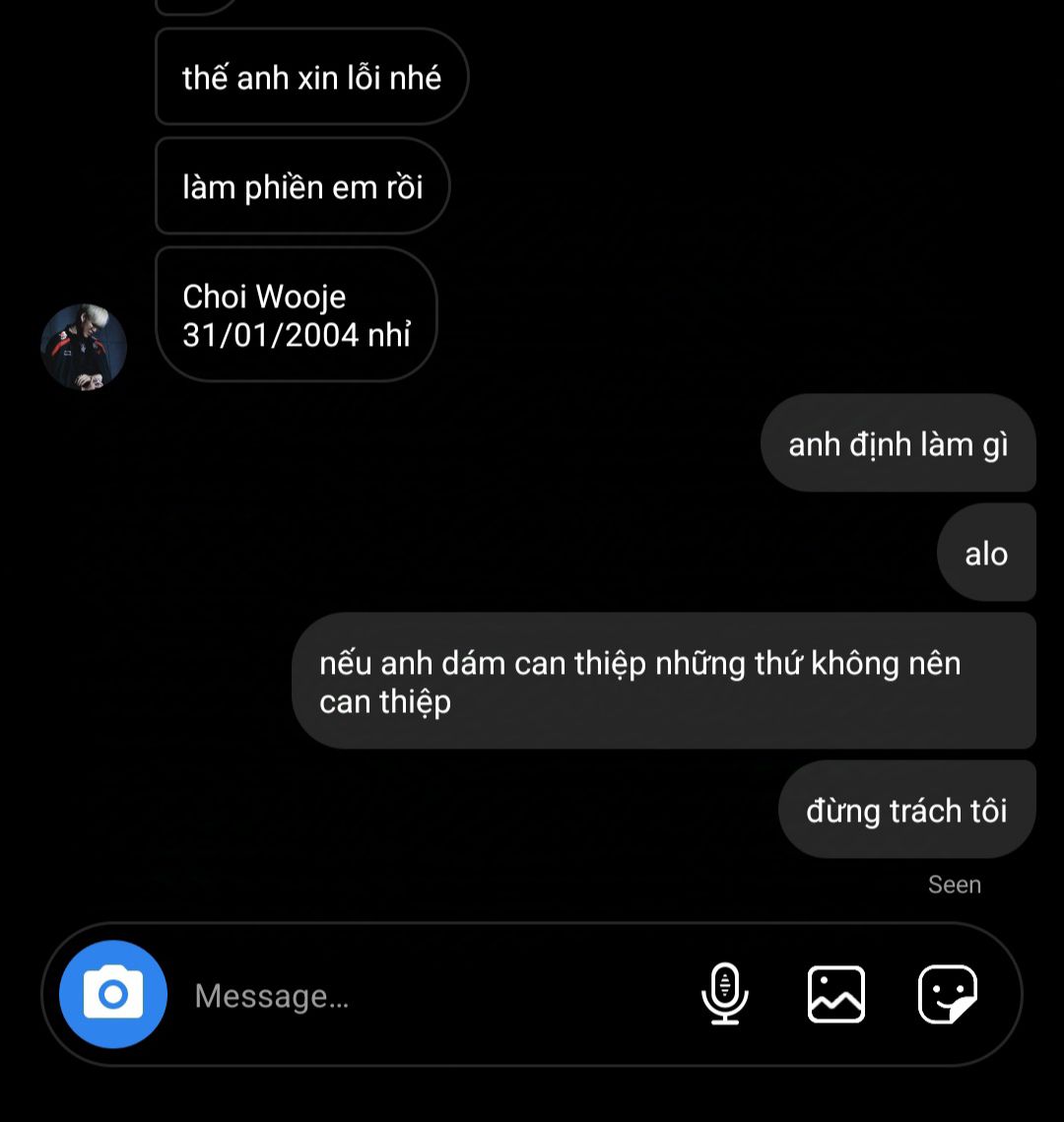Open the sender's profile picture
This screenshot has width=1064, height=1122.
[x=84, y=347]
